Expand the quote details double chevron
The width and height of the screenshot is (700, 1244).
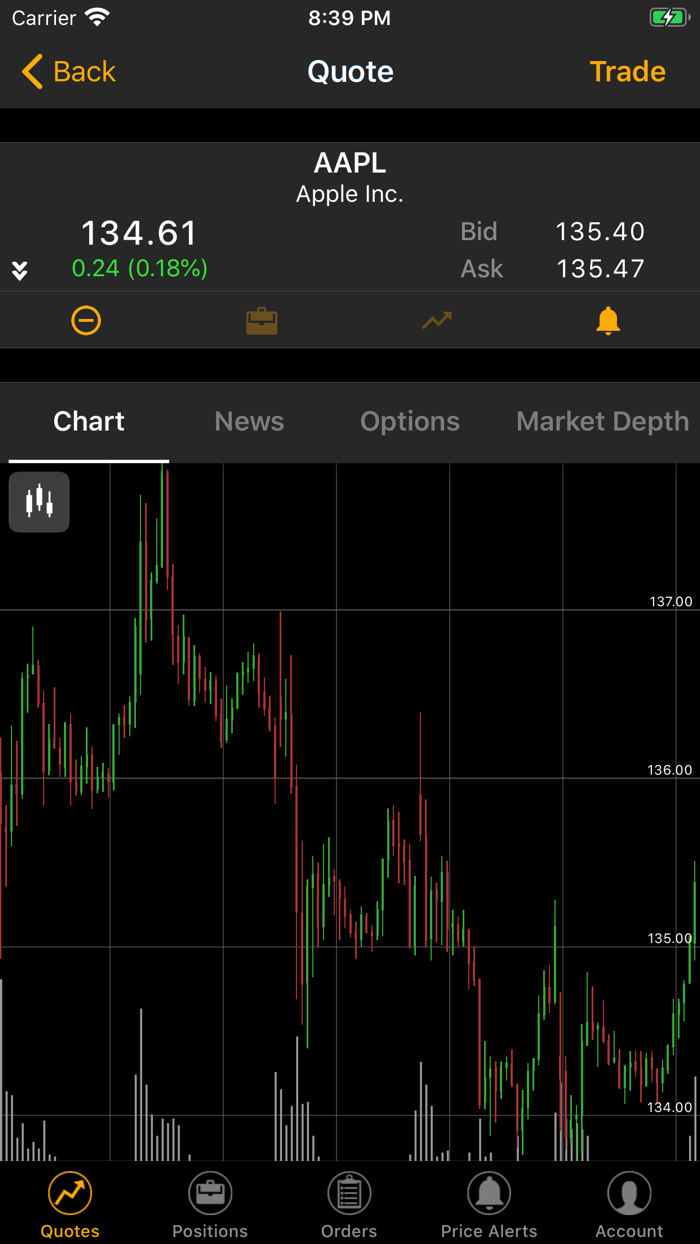point(20,270)
